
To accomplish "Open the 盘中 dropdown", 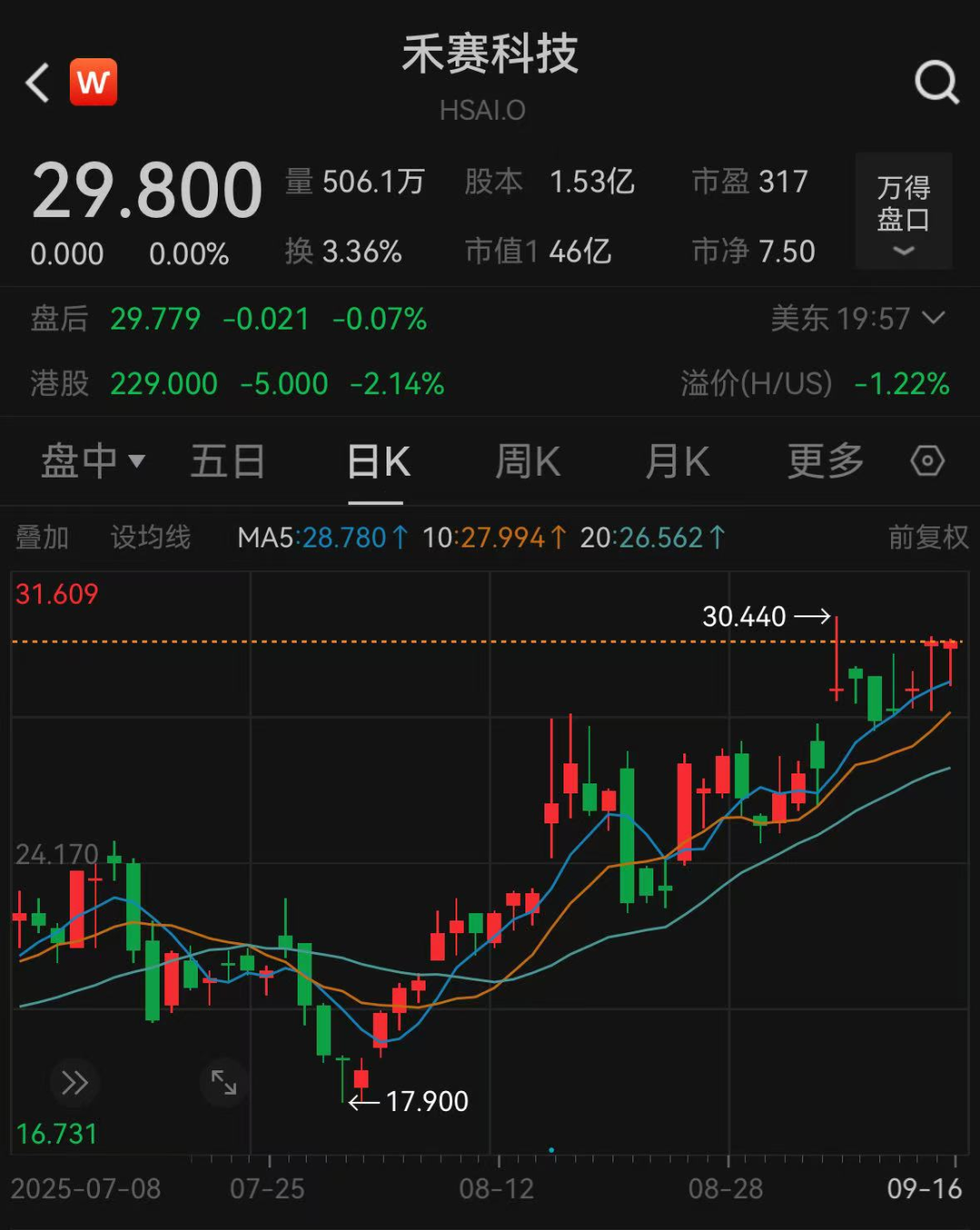I will pyautogui.click(x=92, y=461).
